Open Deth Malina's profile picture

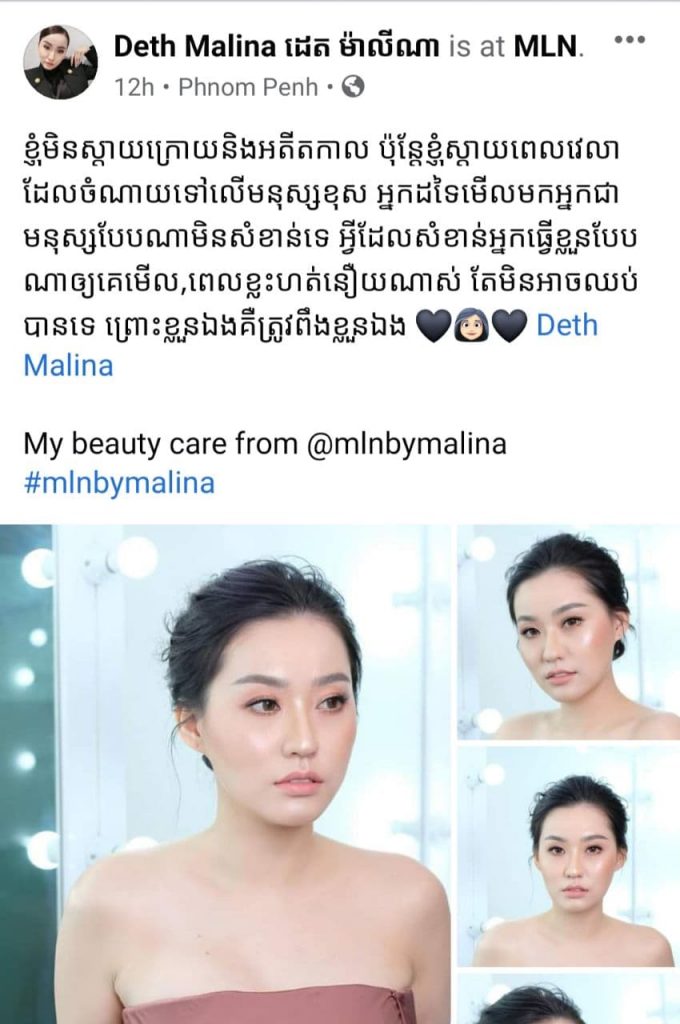[60, 62]
